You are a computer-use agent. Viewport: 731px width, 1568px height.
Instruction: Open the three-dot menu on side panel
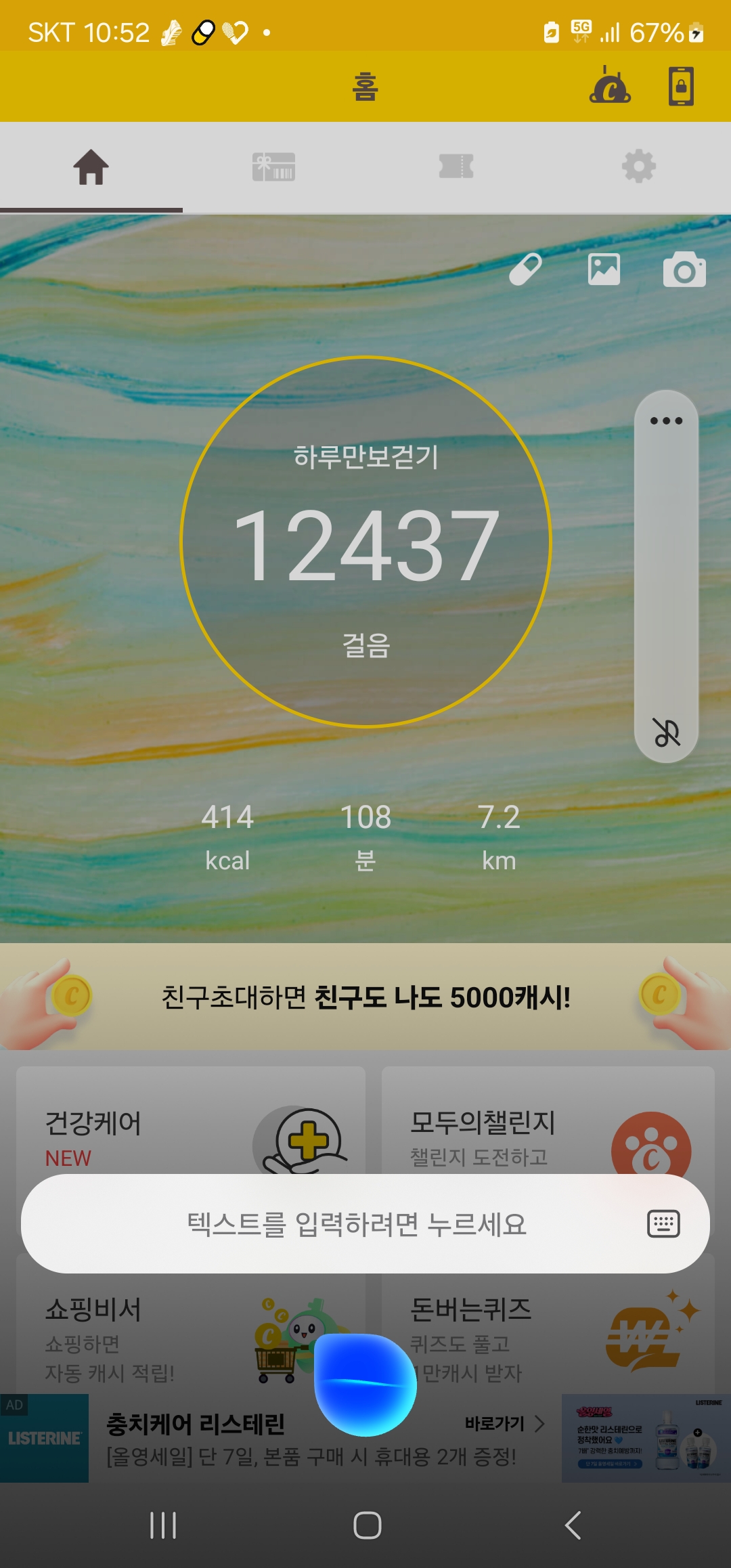click(x=666, y=420)
